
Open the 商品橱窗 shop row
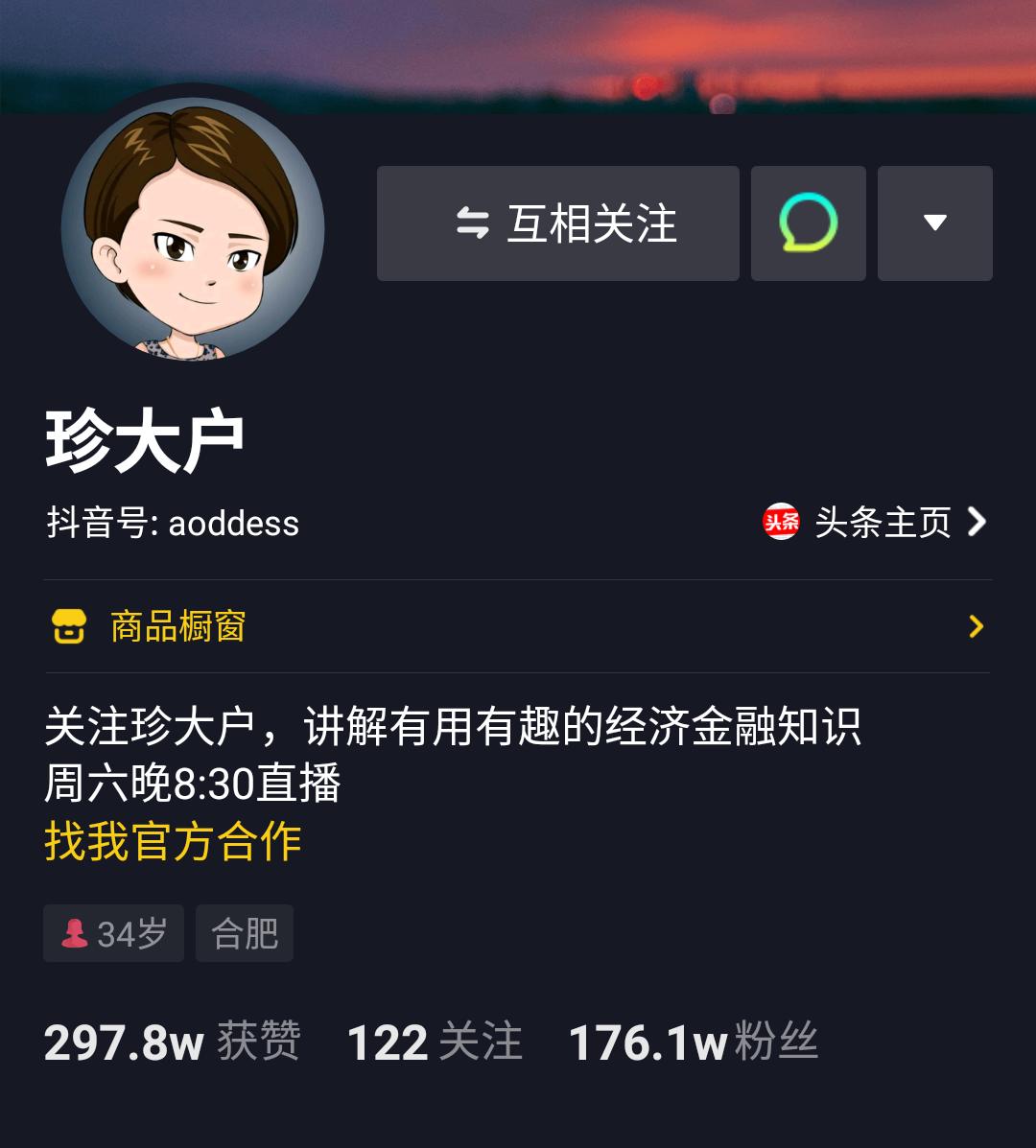[518, 627]
